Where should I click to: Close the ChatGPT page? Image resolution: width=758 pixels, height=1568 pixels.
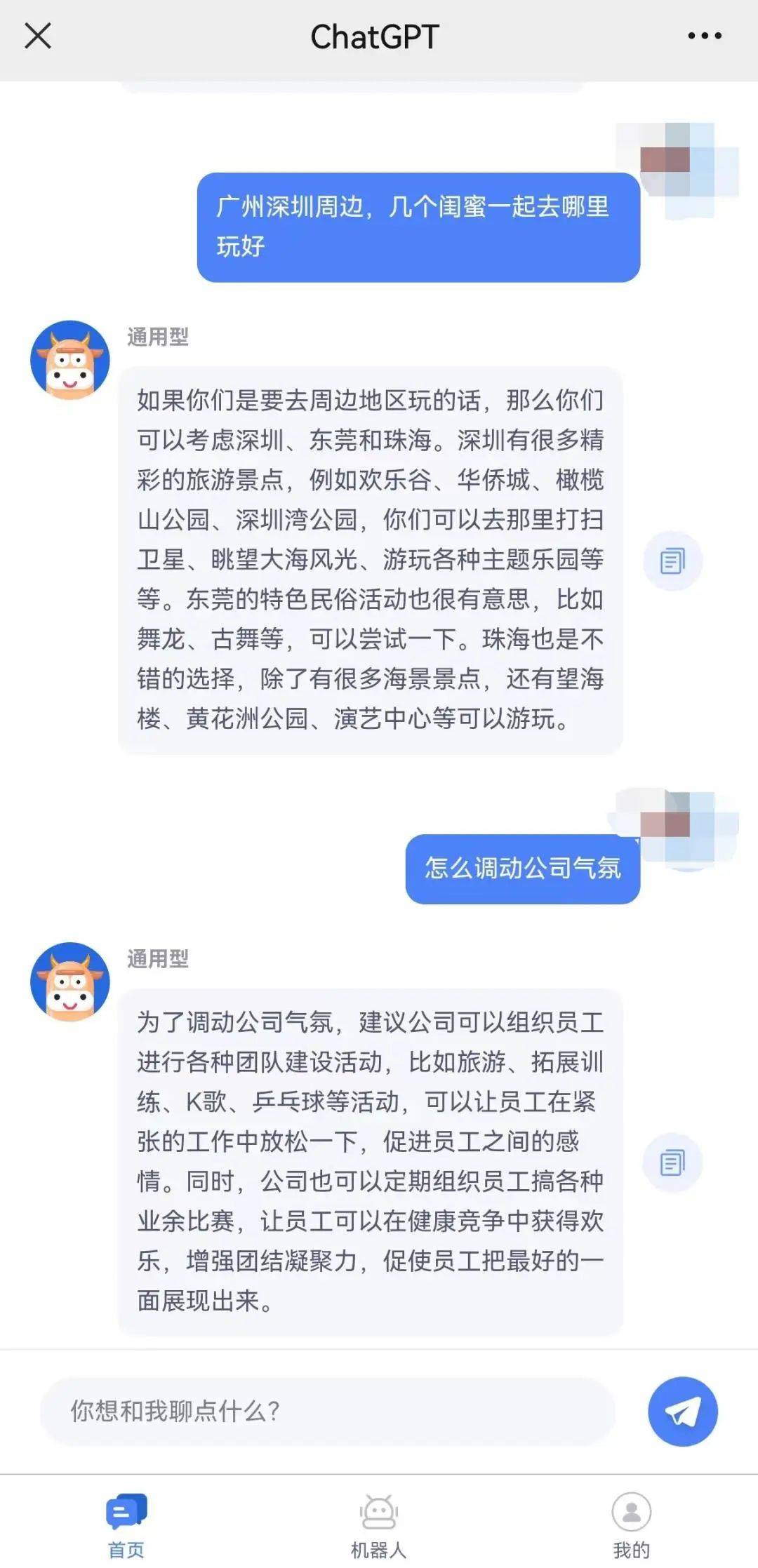click(38, 36)
